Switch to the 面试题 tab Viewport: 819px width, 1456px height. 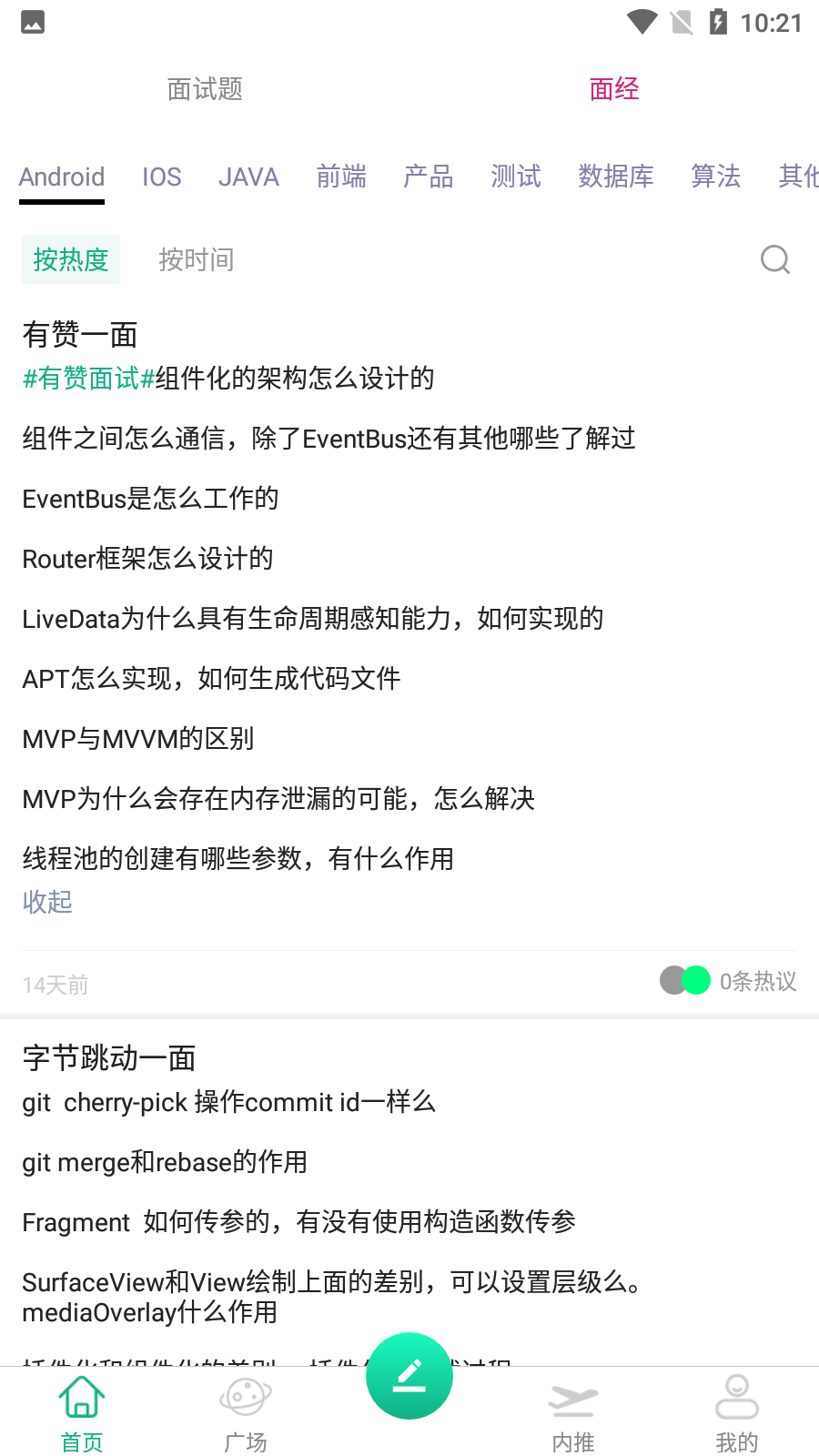tap(205, 89)
